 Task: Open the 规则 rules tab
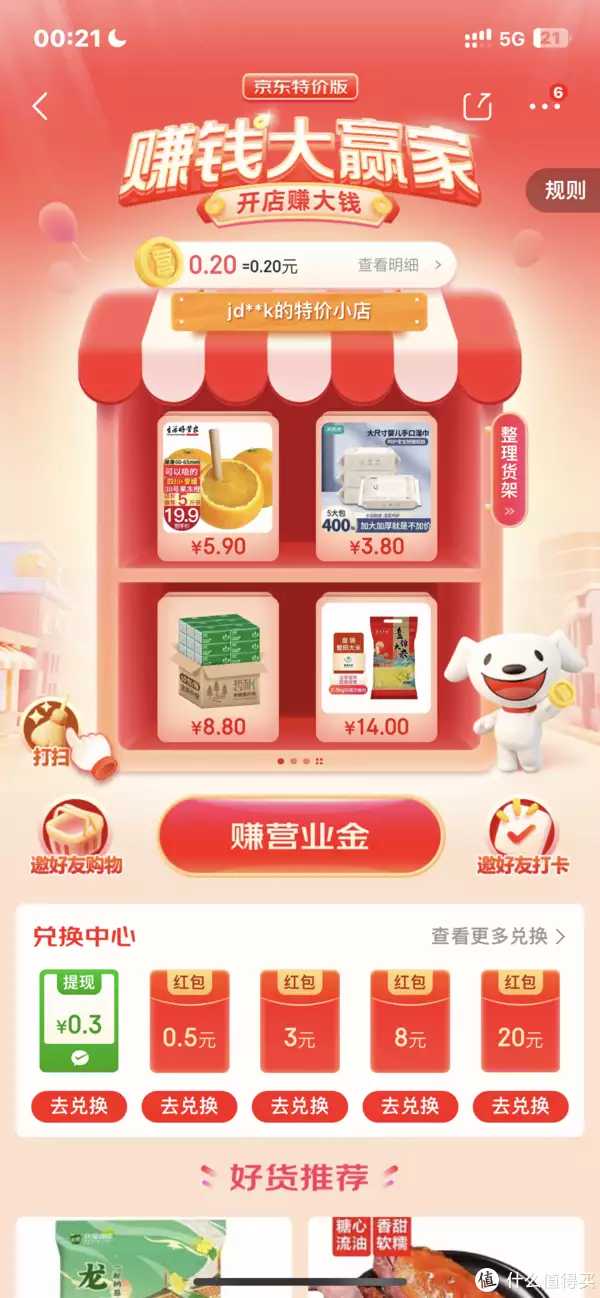565,189
